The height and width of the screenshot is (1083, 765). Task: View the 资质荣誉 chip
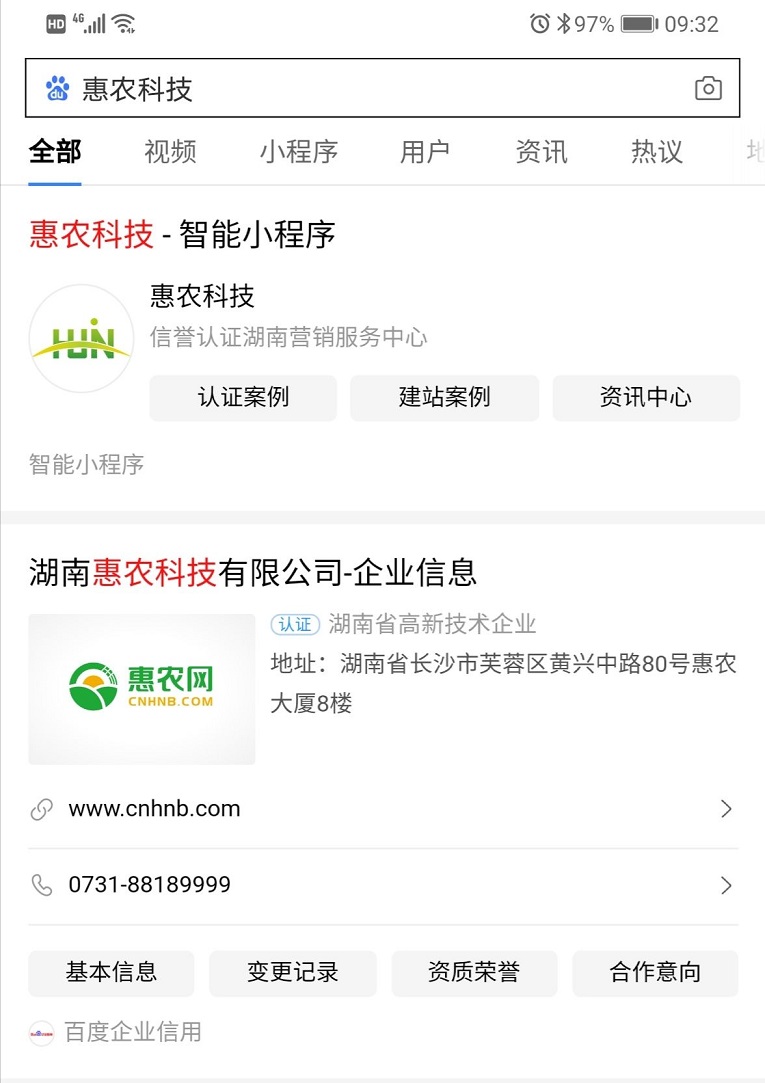pos(473,972)
